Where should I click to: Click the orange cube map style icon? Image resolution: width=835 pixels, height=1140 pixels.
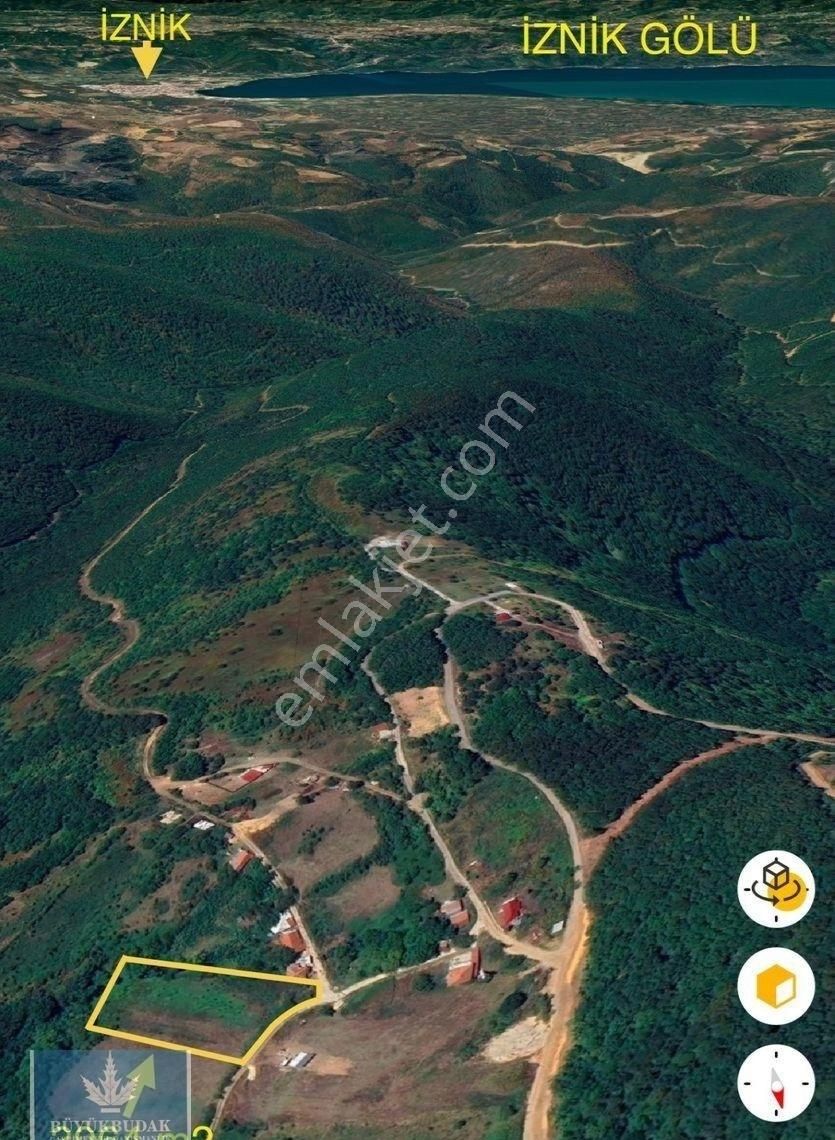[x=774, y=985]
